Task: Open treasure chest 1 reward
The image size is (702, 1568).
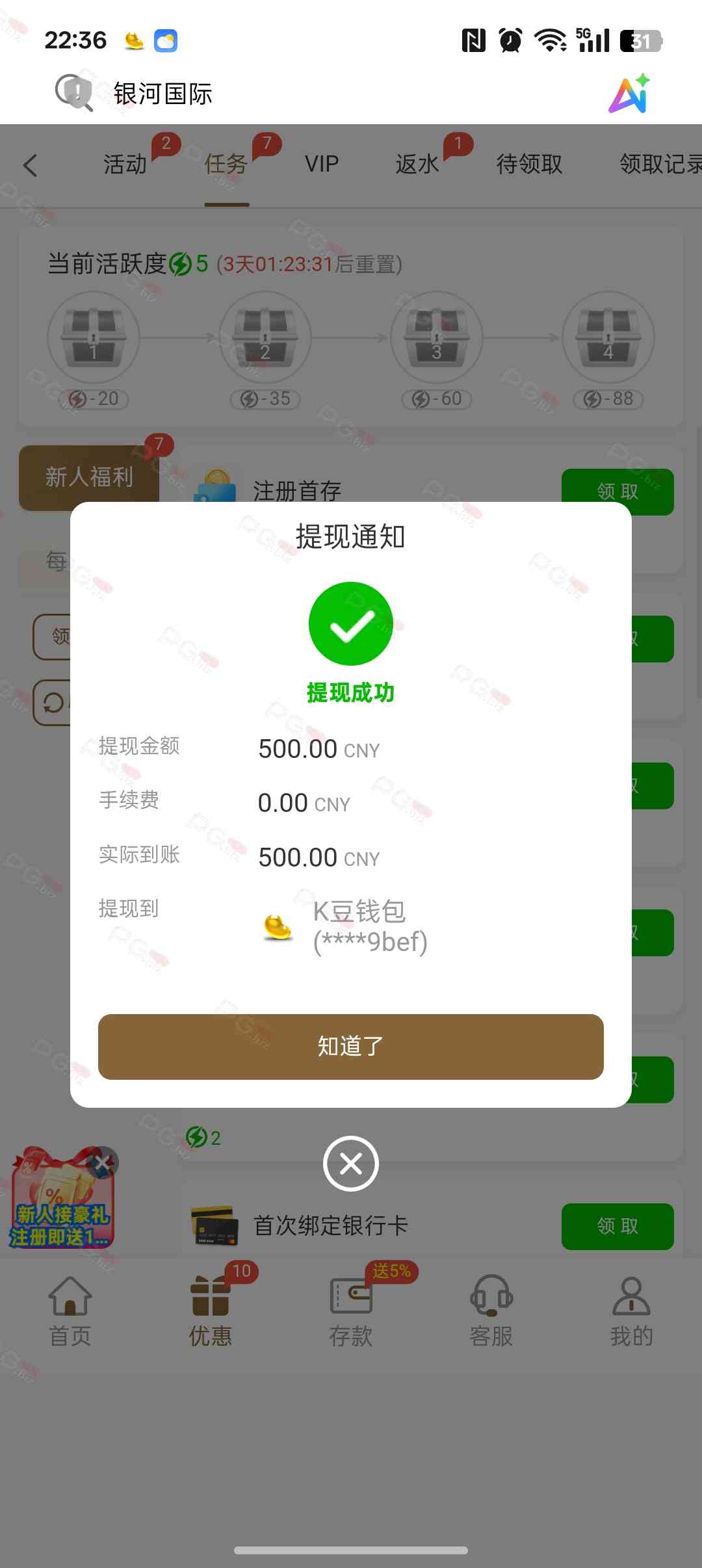Action: (94, 337)
